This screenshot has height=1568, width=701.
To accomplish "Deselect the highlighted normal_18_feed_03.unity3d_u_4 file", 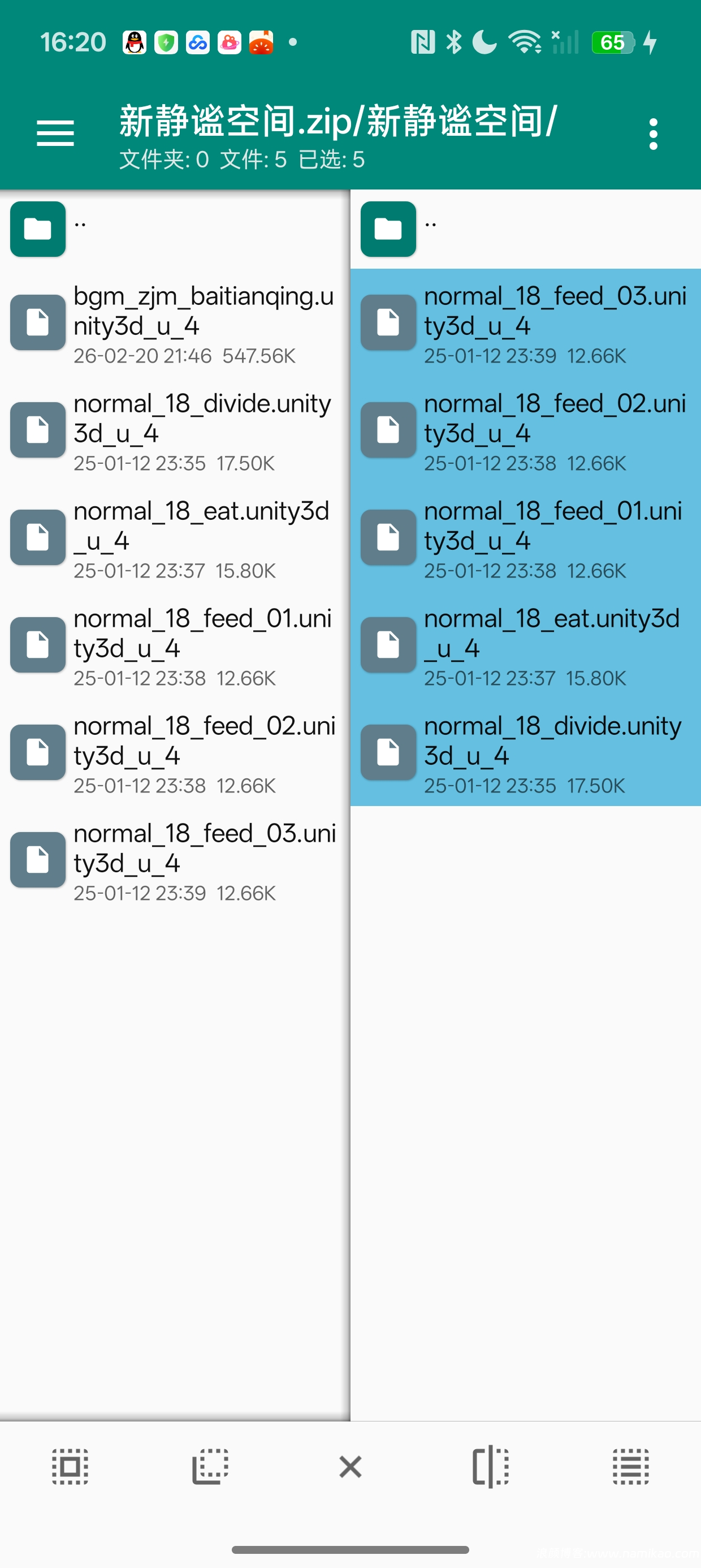I will pyautogui.click(x=525, y=323).
